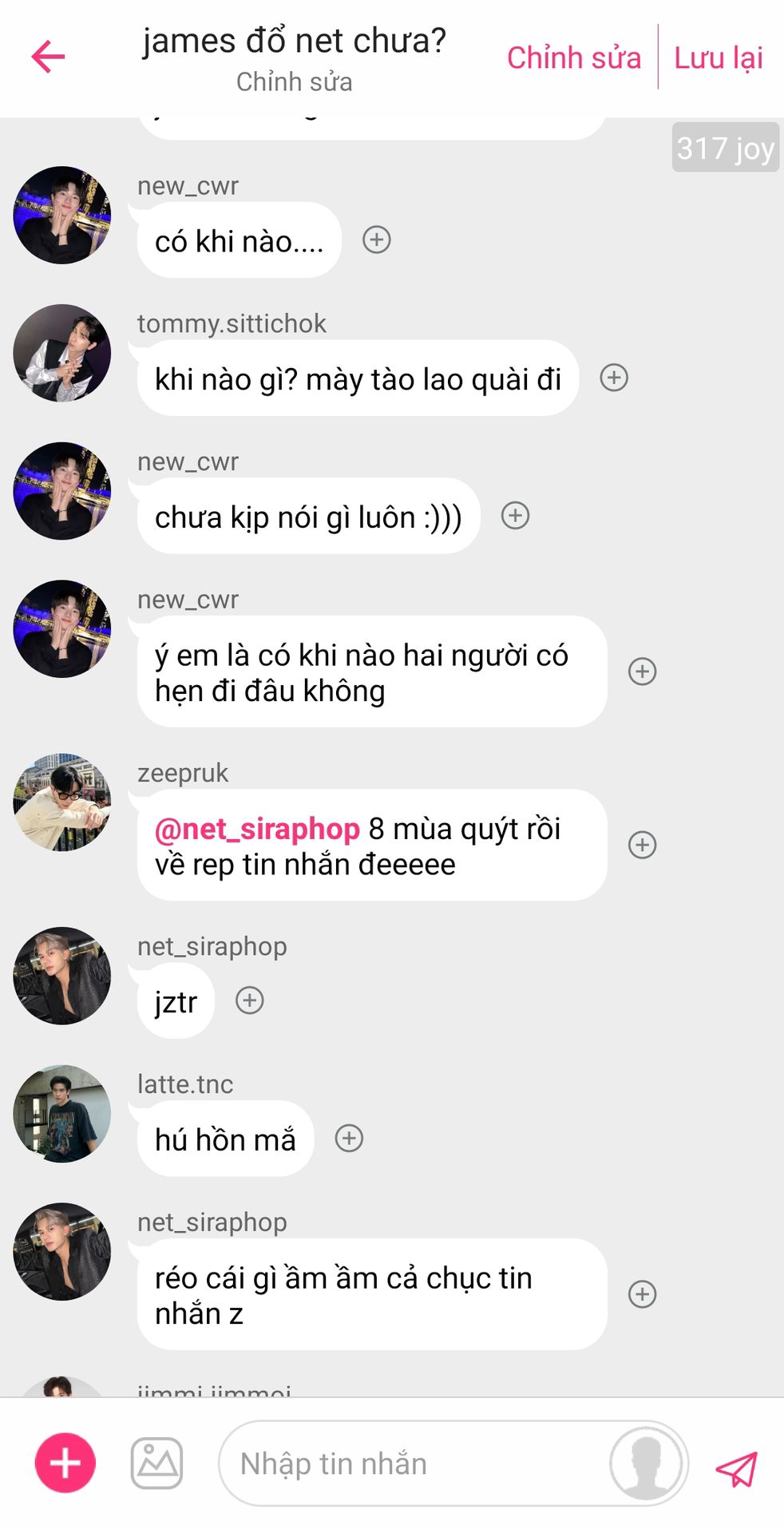
Task: Tap plus icon beside "jztr" message
Action: pyautogui.click(x=250, y=1000)
